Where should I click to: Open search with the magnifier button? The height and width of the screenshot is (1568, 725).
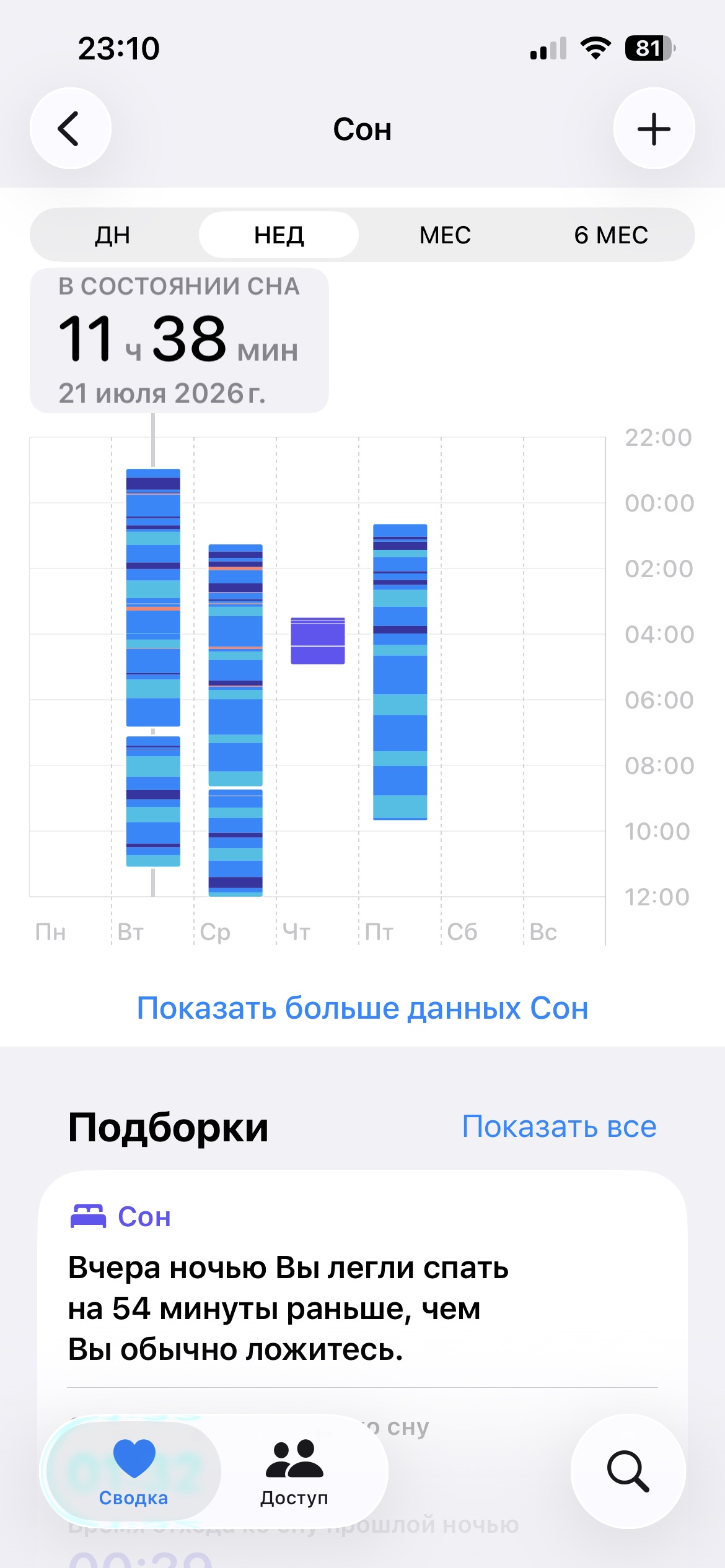628,1471
